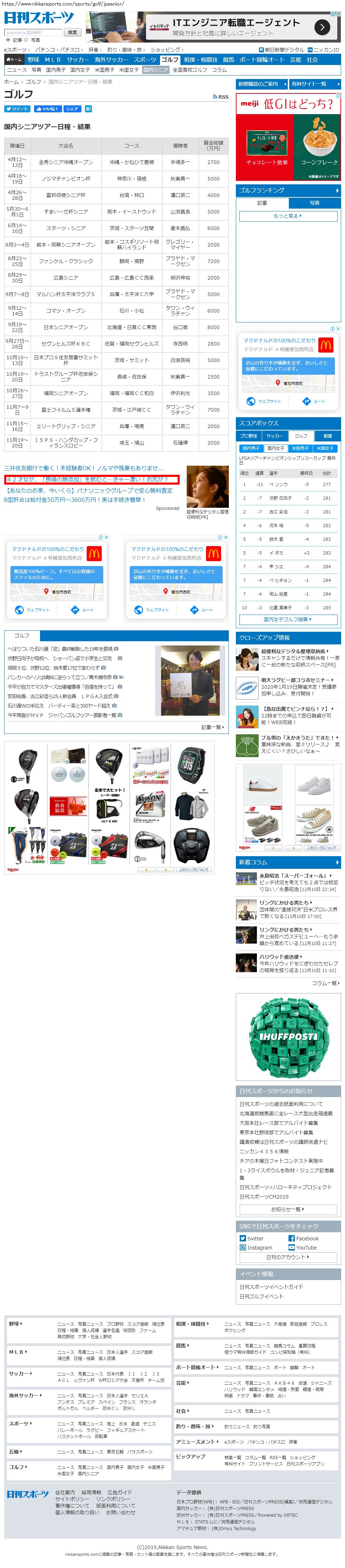Screen dimensions: 345x1568
Task: Tap もっと見る in golf ranking
Action: 288,216
